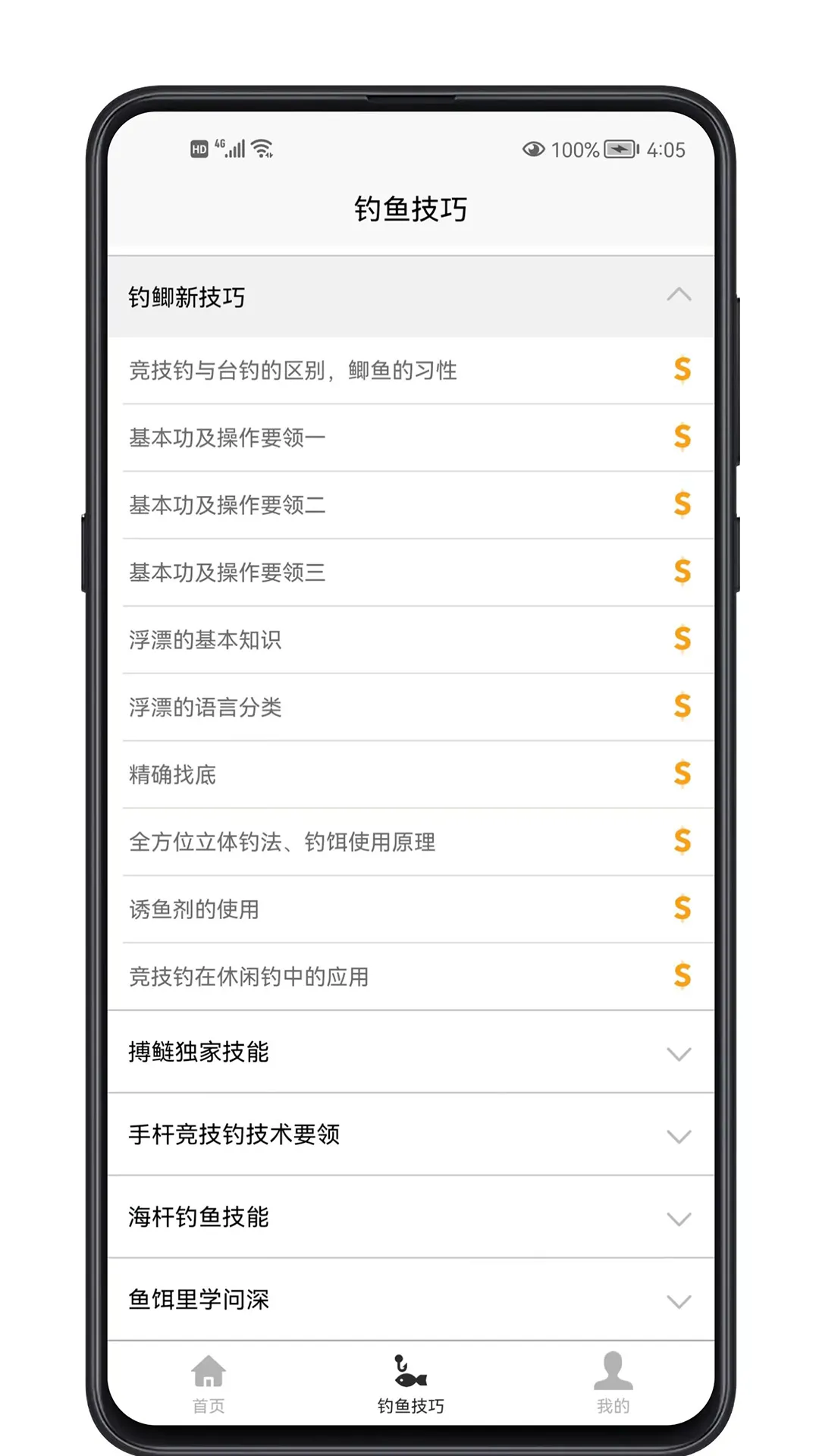Open 基本功及操作要领一

point(409,438)
